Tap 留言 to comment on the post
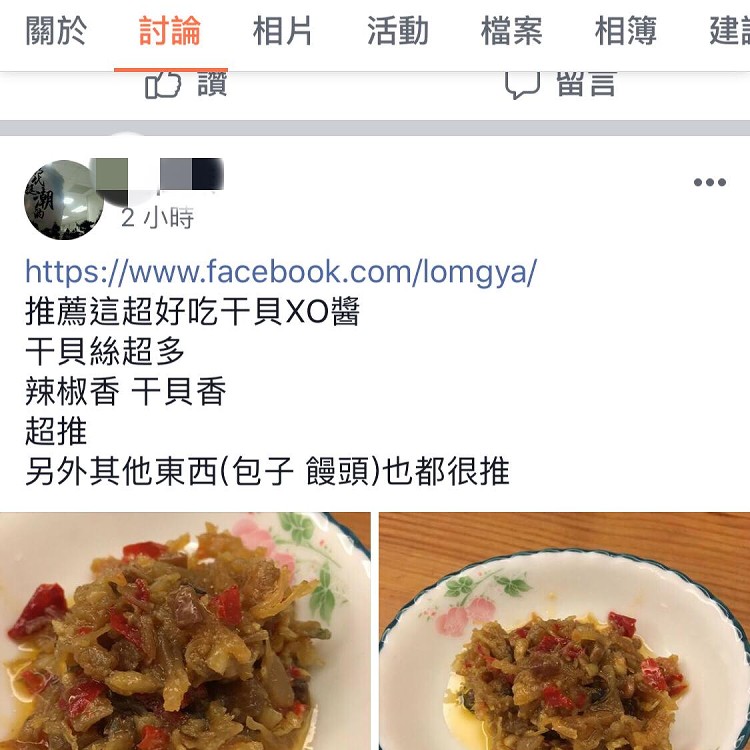 click(x=560, y=85)
